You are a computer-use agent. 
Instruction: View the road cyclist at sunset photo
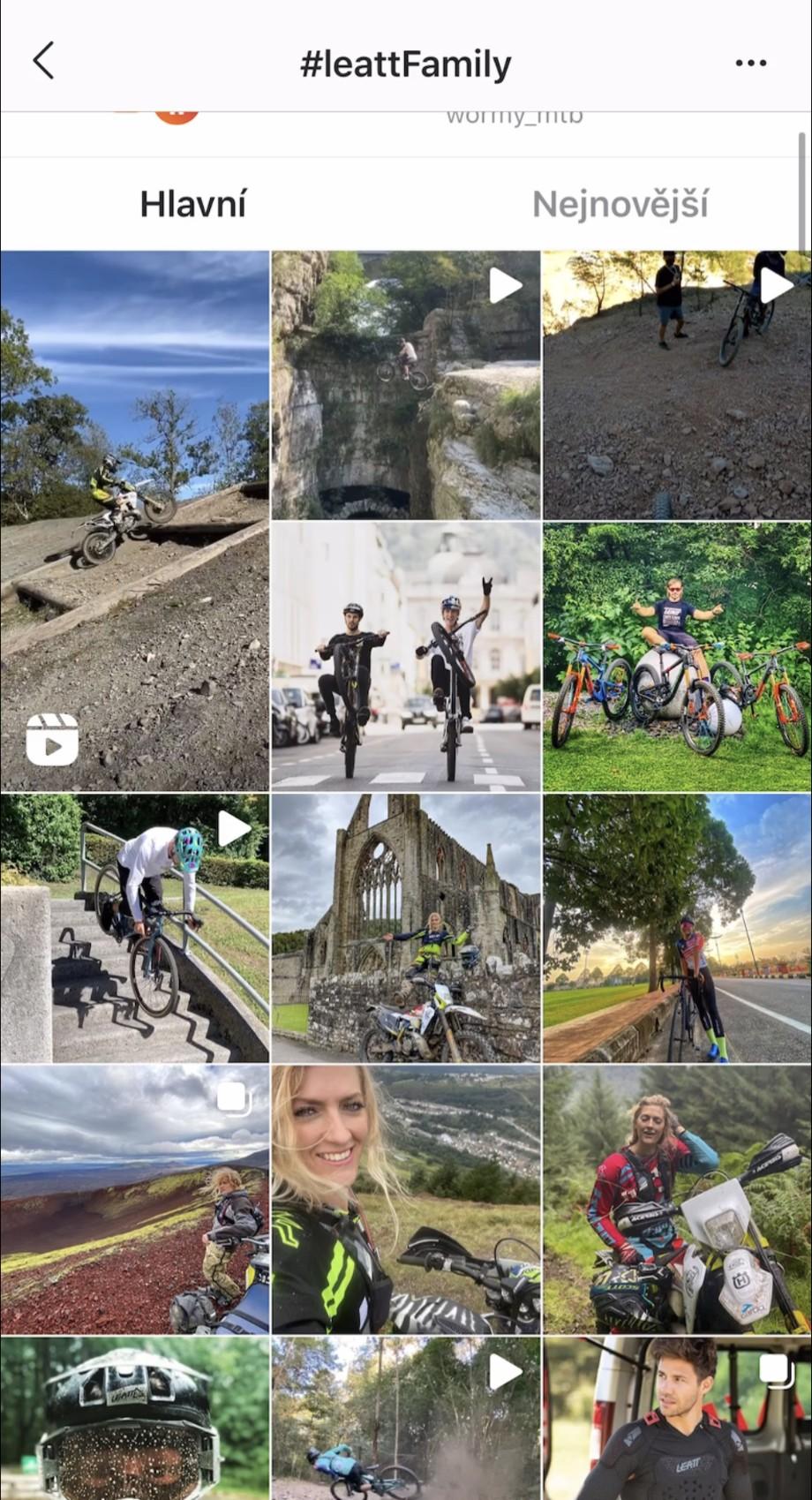[x=676, y=928]
